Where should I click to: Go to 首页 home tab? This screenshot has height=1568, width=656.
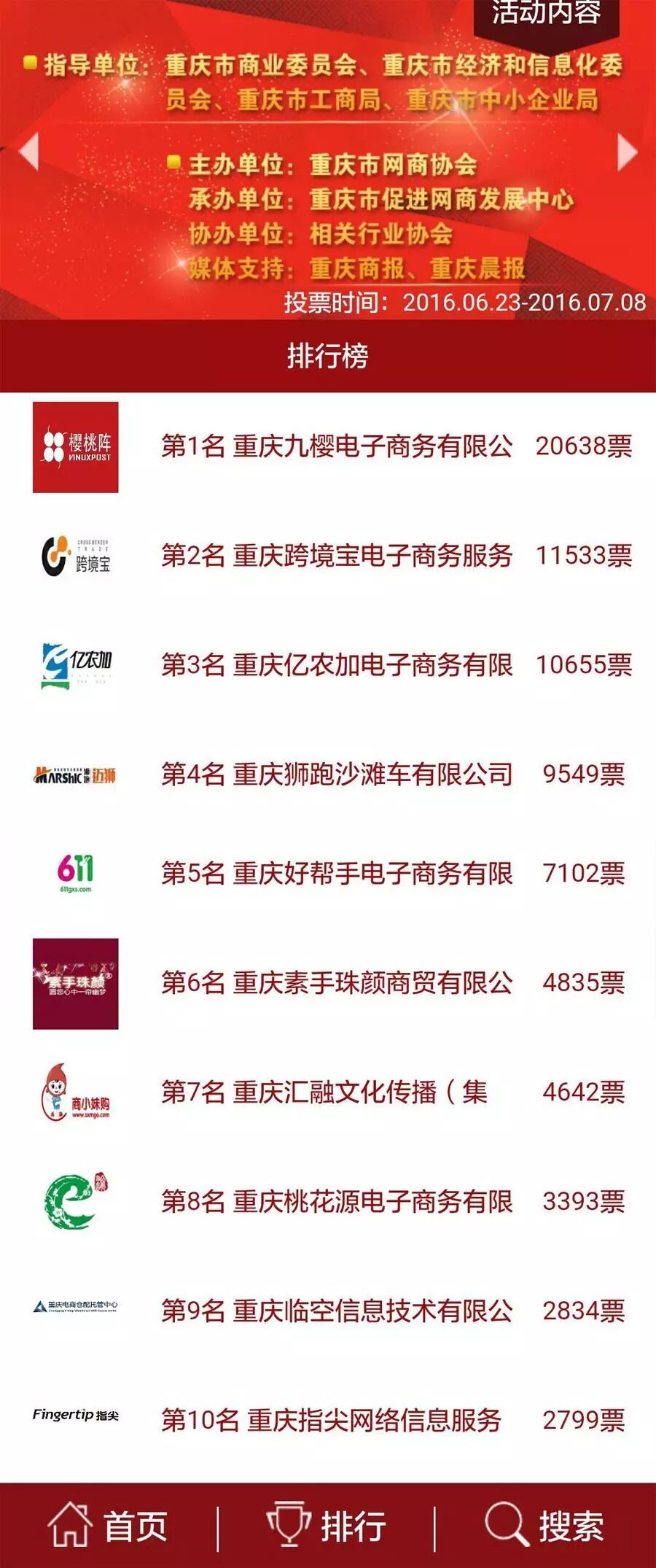108,1526
